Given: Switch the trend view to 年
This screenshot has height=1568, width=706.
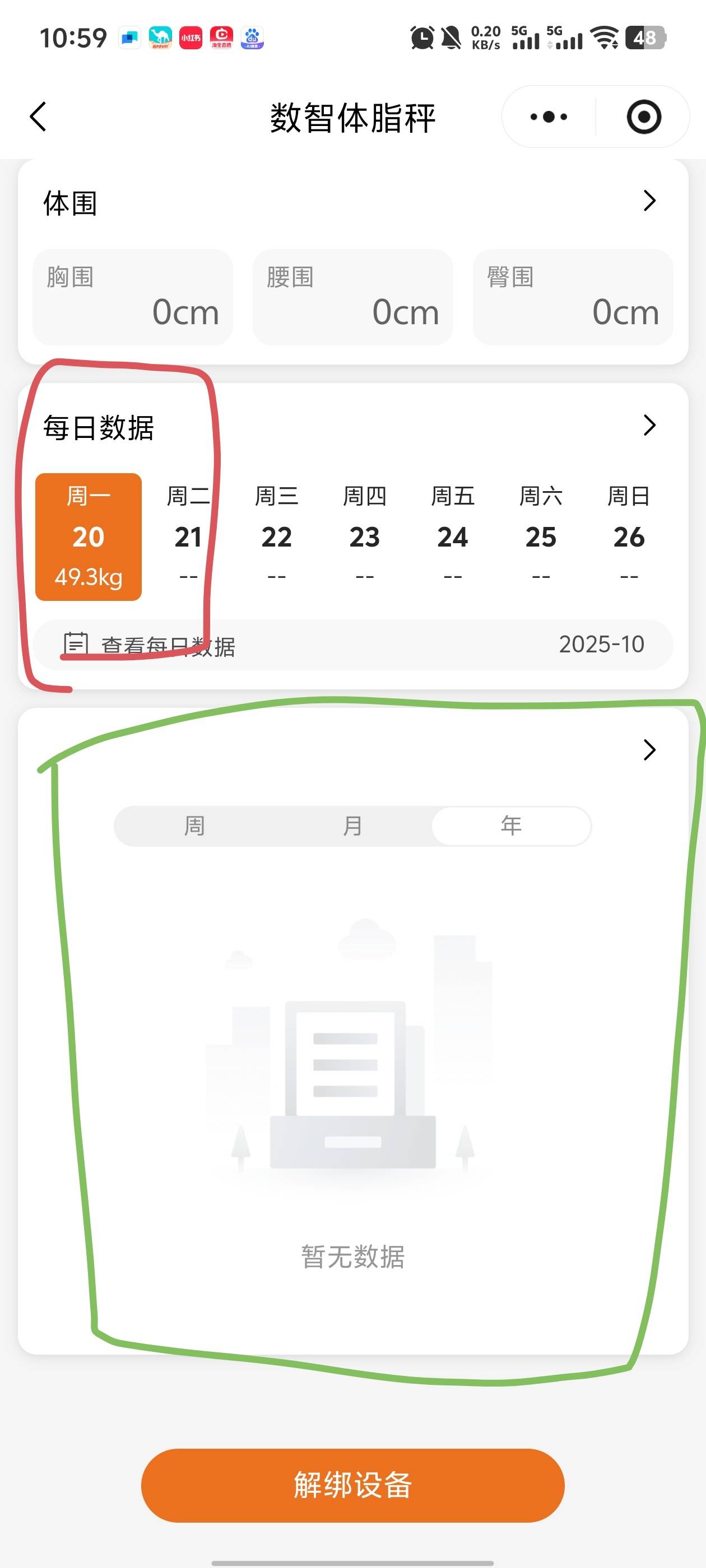Looking at the screenshot, I should click(511, 826).
